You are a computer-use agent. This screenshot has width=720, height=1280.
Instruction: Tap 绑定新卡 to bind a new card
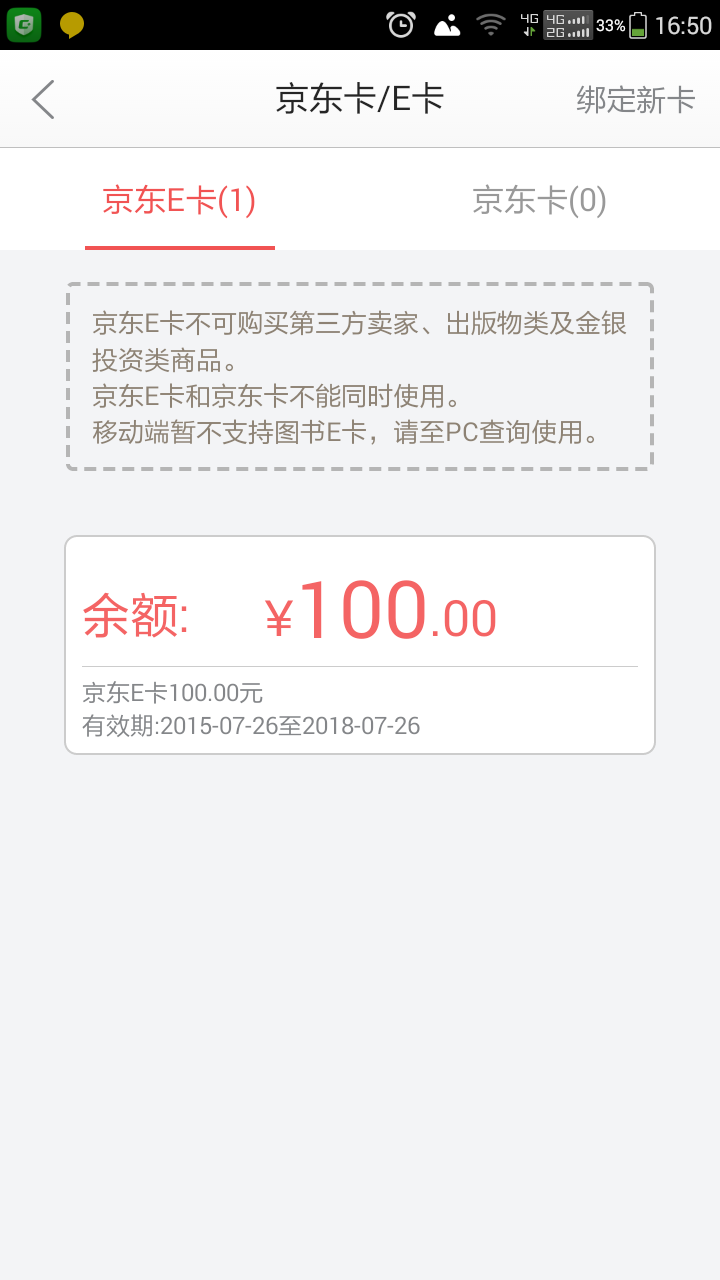(x=634, y=99)
